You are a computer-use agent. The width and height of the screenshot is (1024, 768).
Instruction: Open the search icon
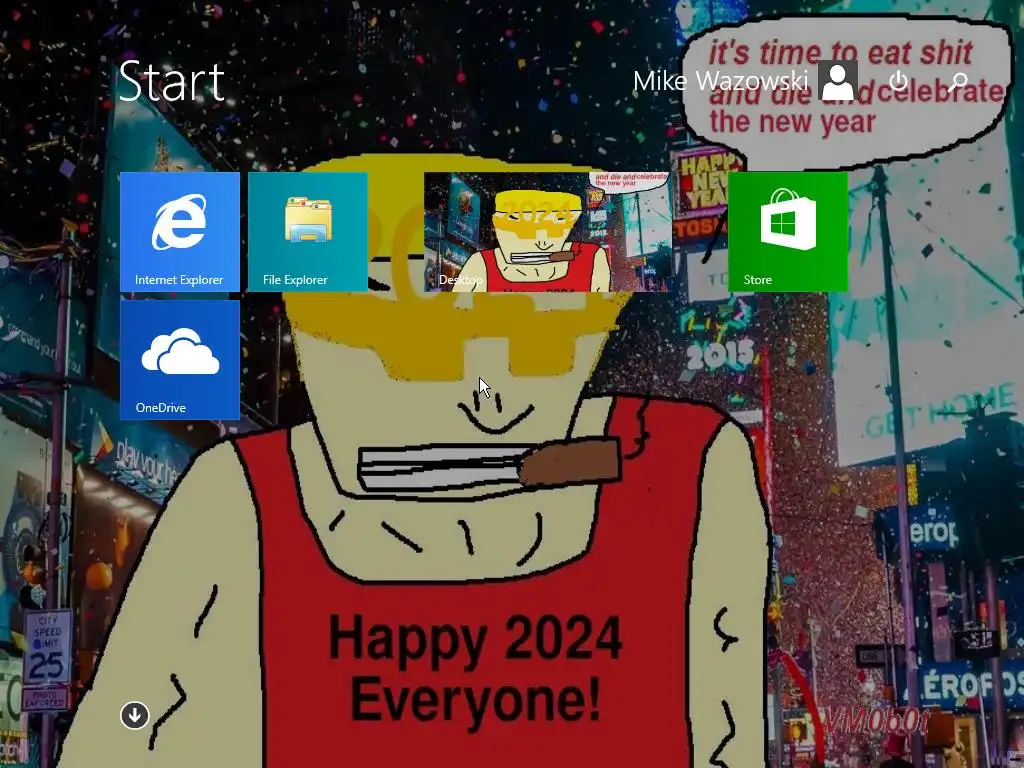pos(958,81)
